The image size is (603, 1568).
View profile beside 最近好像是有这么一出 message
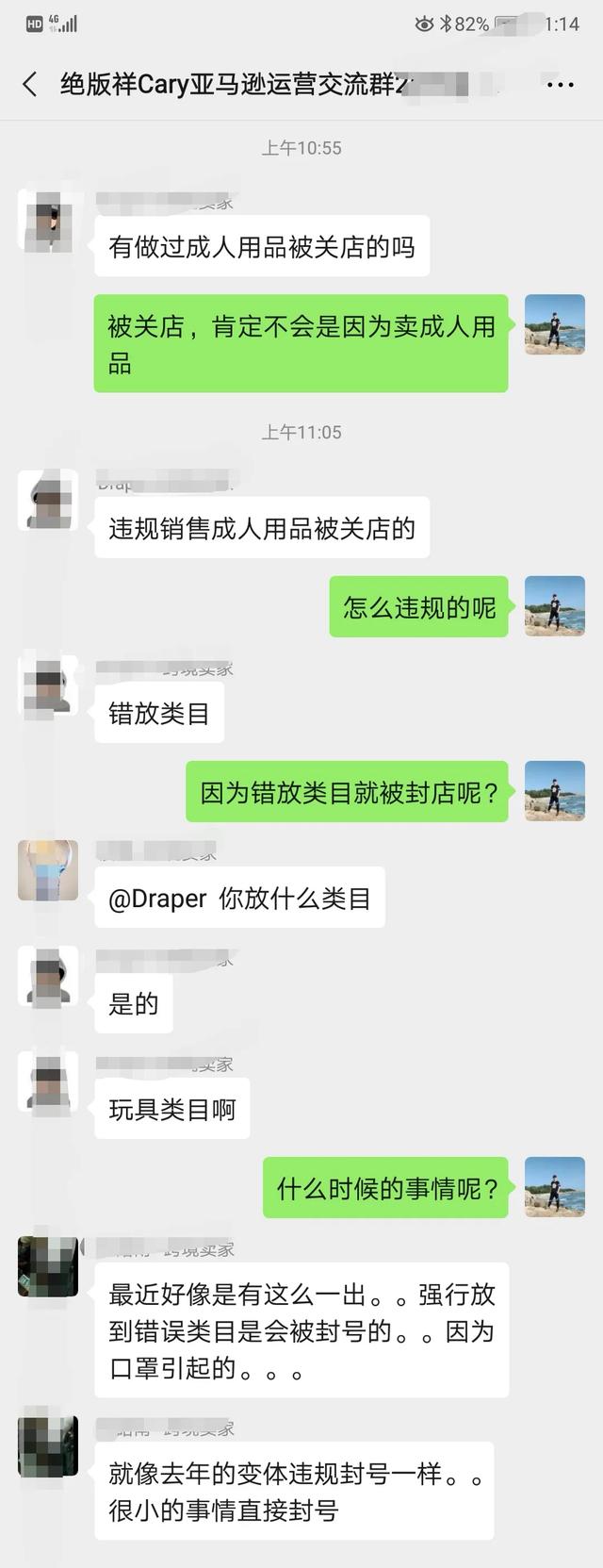(x=48, y=1266)
